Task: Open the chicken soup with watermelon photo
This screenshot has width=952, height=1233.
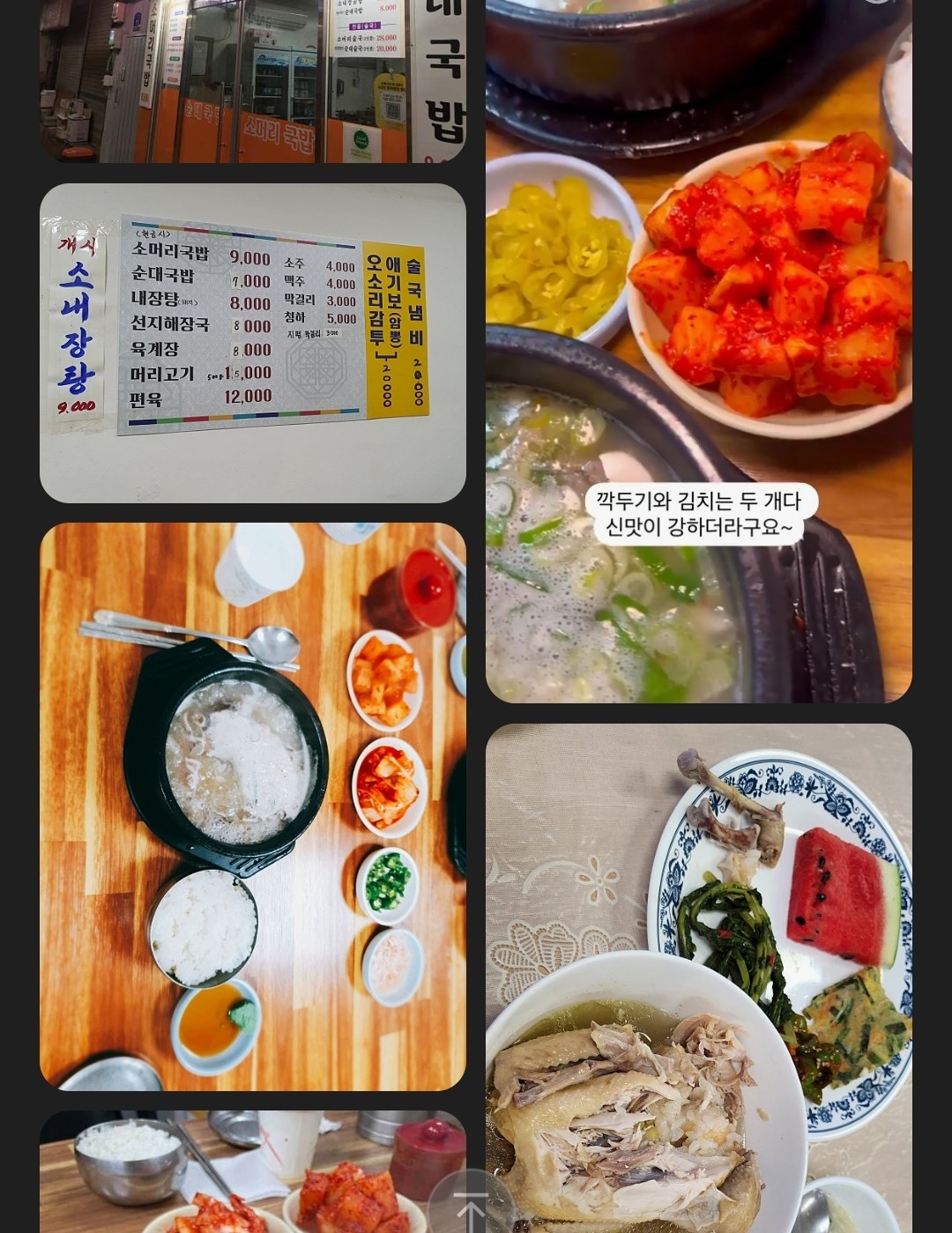Action: click(698, 977)
